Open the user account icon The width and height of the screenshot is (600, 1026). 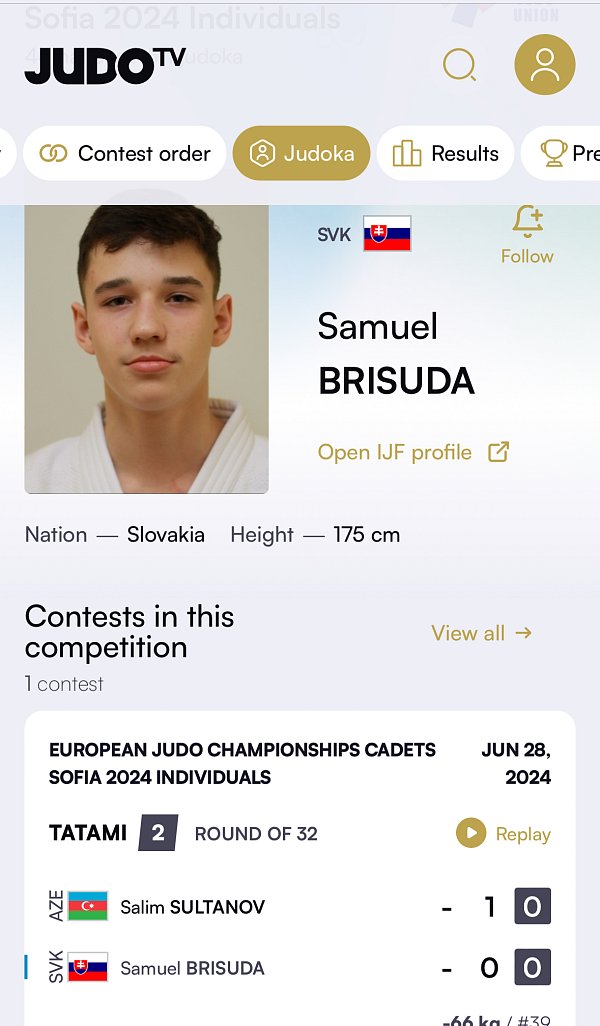point(544,65)
